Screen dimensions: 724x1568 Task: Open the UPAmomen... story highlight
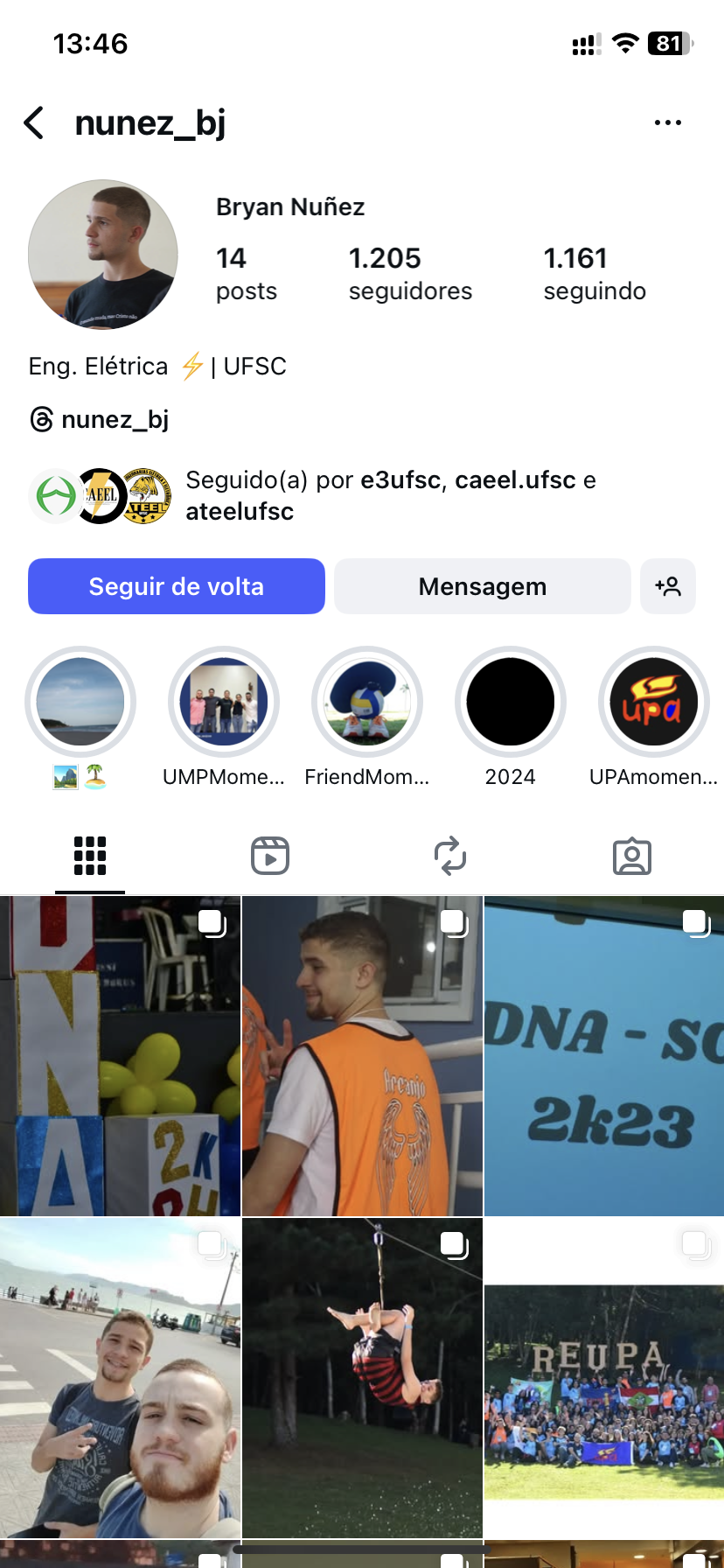coord(653,702)
